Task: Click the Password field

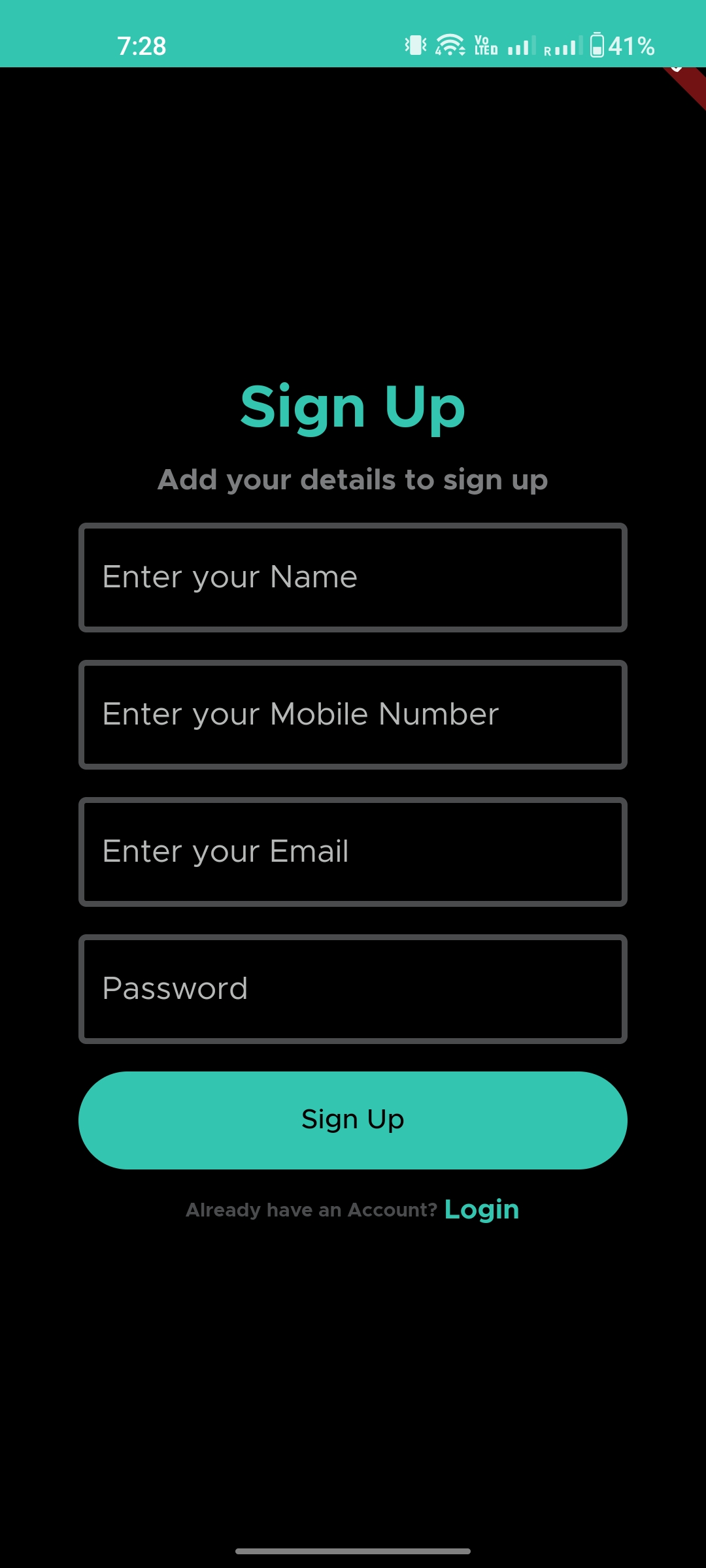Action: coord(353,988)
